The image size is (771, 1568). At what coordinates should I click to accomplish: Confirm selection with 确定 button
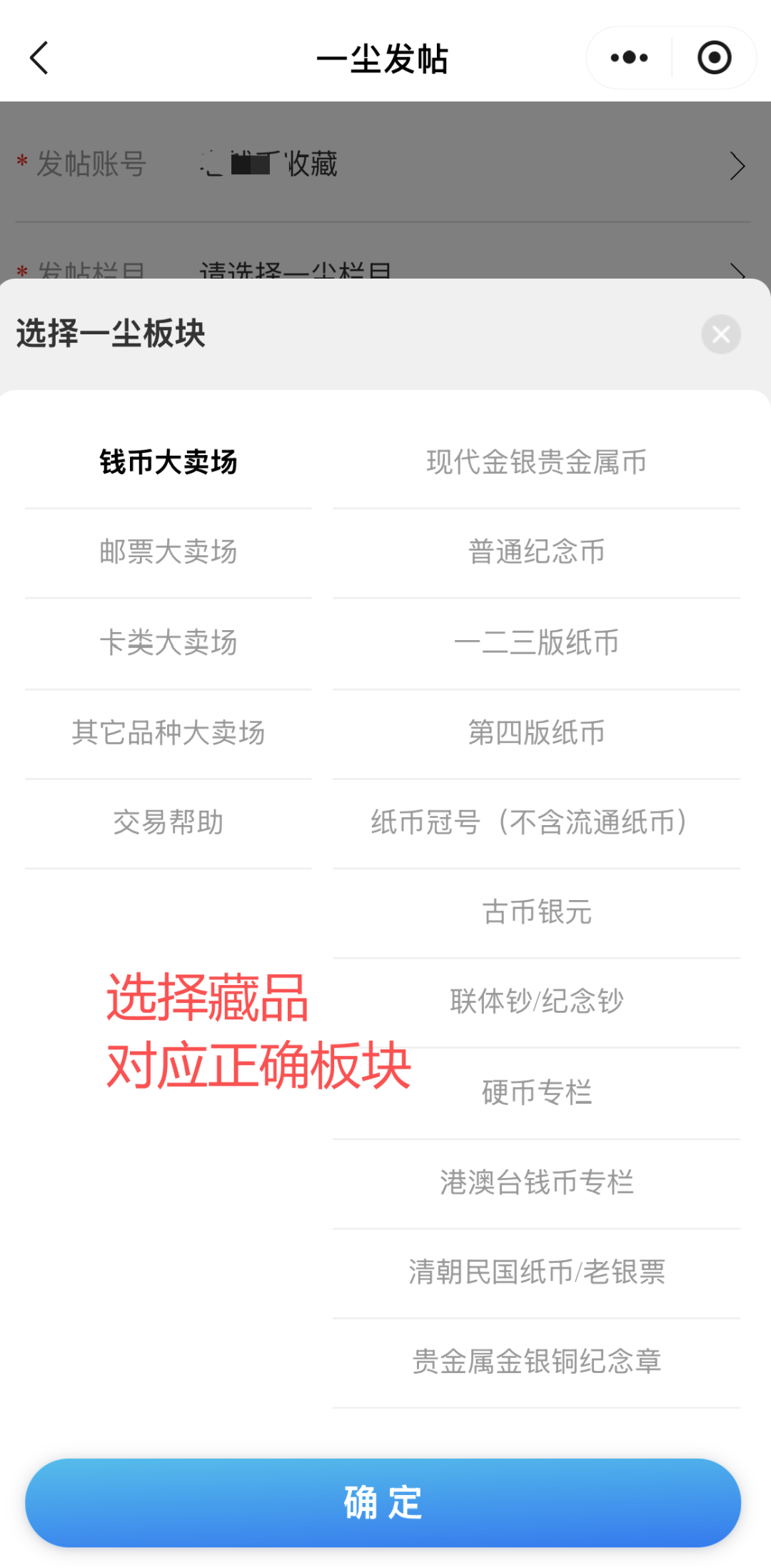point(383,1503)
